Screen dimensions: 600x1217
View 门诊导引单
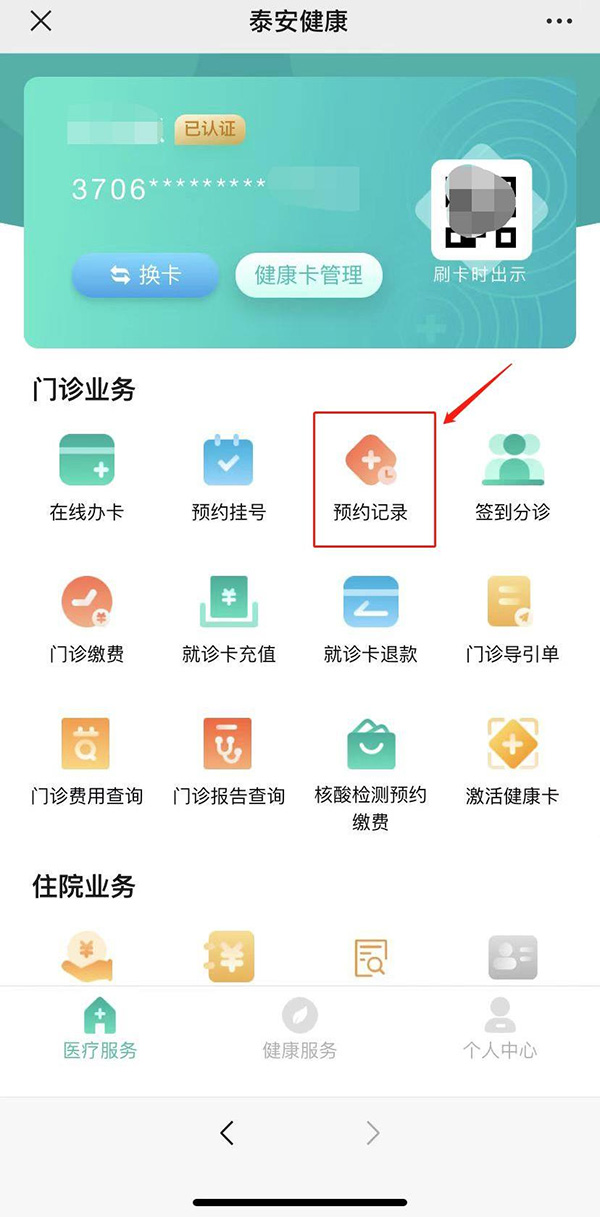[512, 619]
